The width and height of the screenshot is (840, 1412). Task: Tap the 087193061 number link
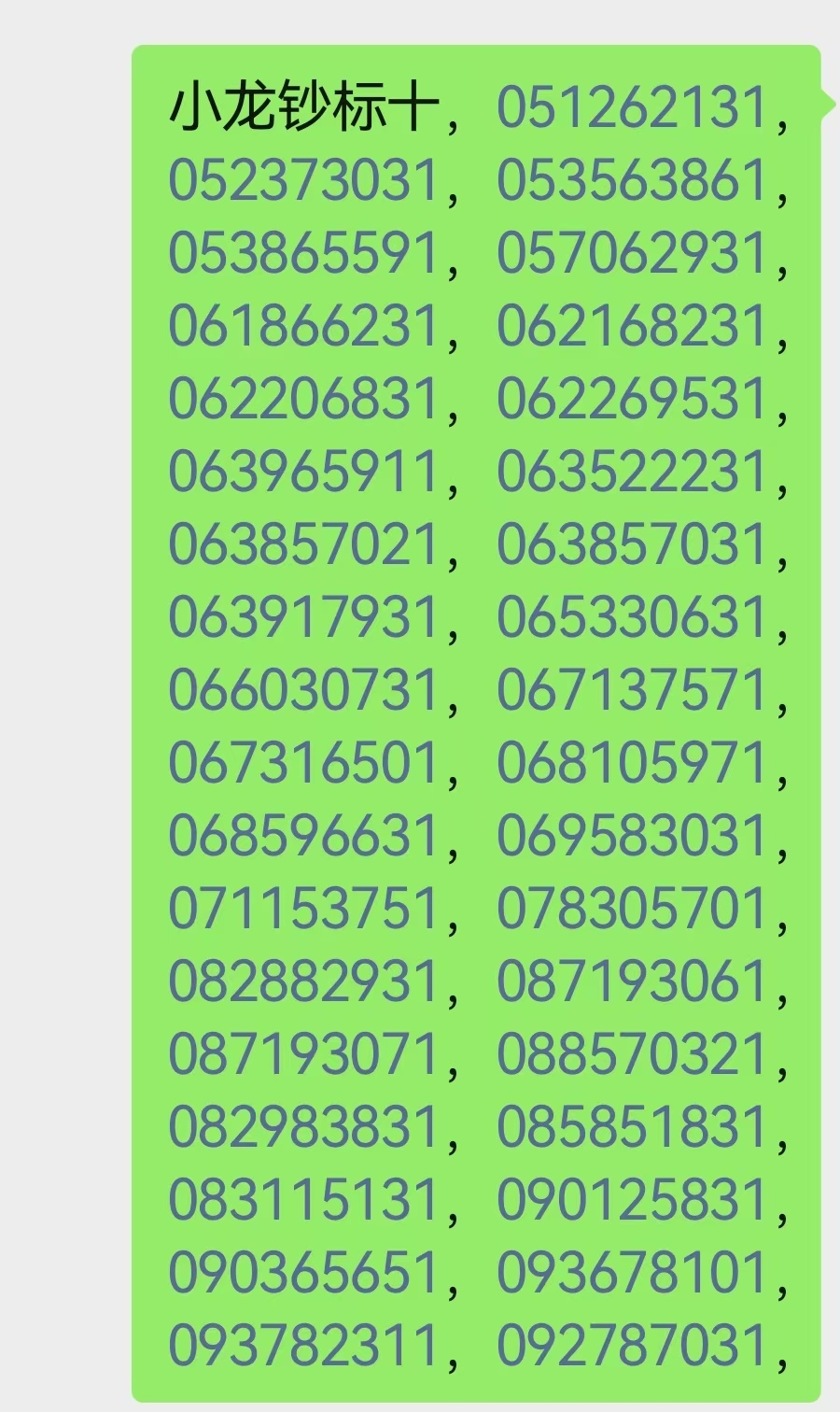tap(631, 981)
